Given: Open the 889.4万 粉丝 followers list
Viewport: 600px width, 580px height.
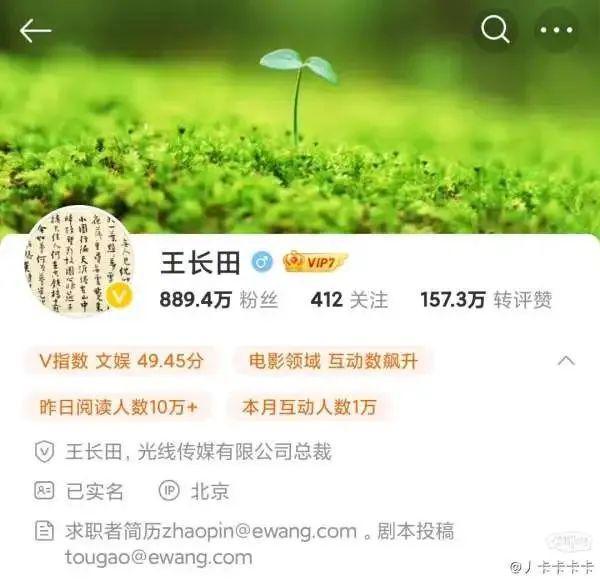Looking at the screenshot, I should point(219,299).
